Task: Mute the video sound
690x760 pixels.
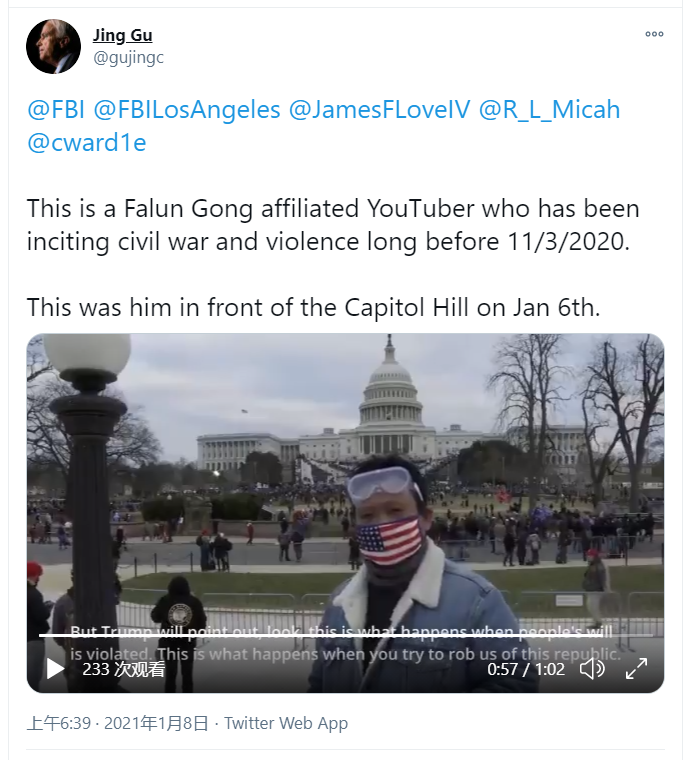Action: [592, 669]
